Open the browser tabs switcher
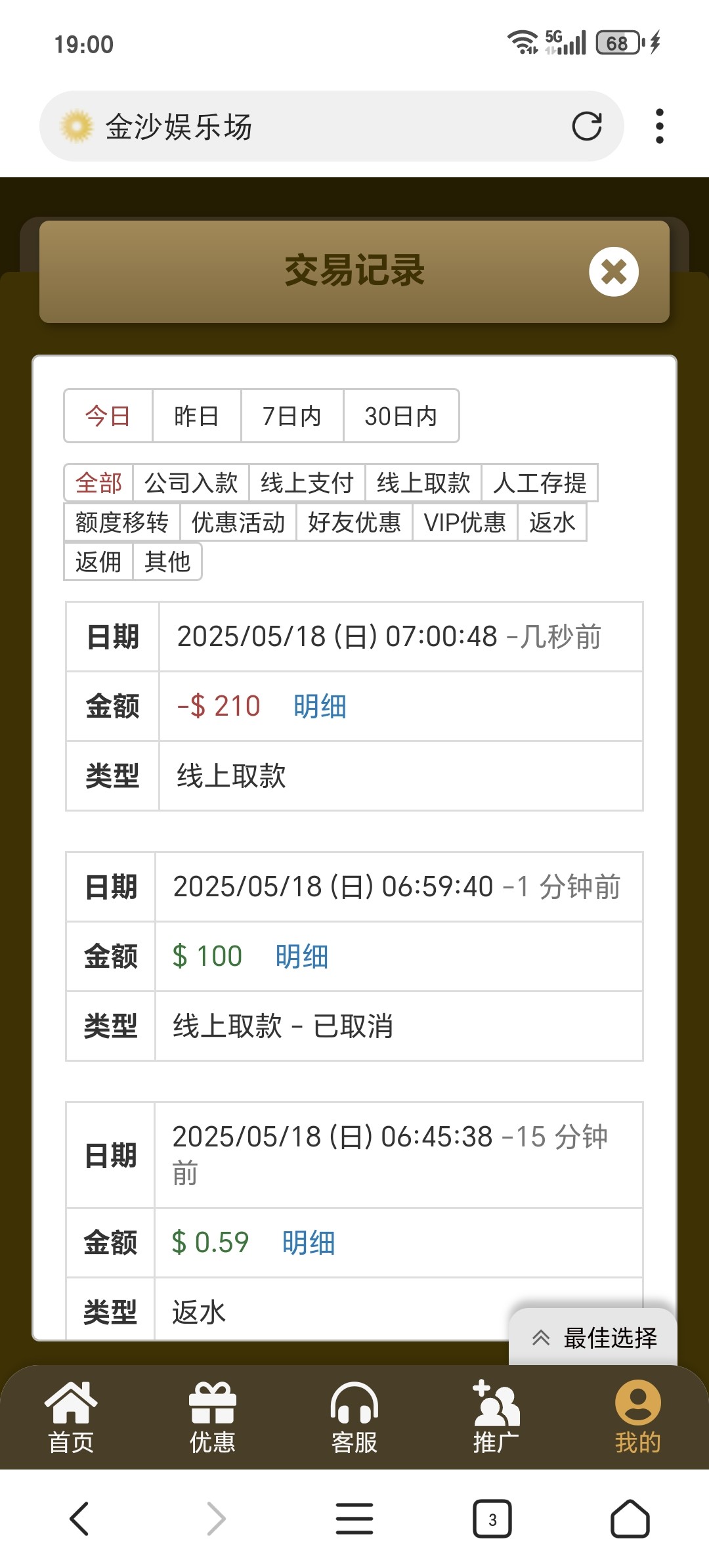The image size is (709, 1568). pyautogui.click(x=492, y=1519)
